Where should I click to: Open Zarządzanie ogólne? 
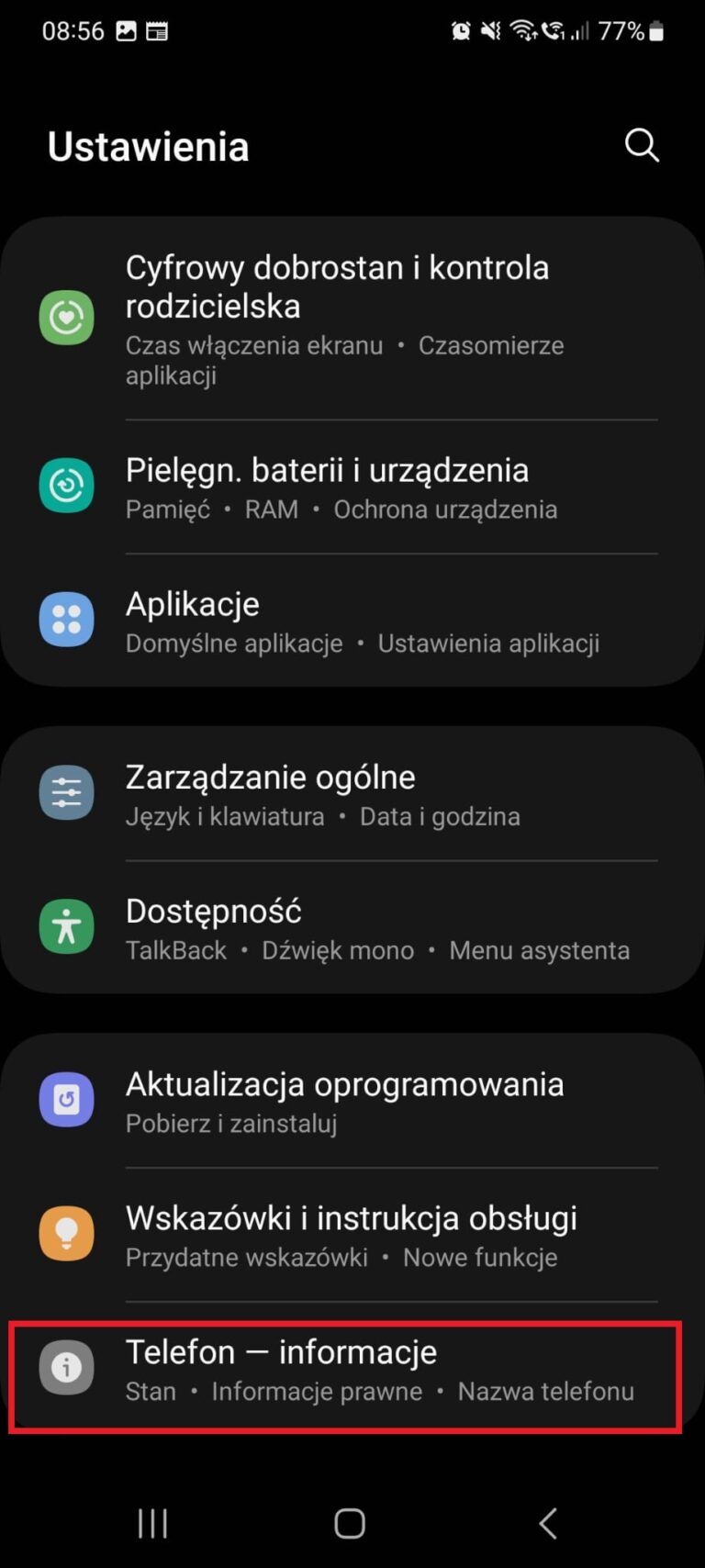tap(352, 793)
